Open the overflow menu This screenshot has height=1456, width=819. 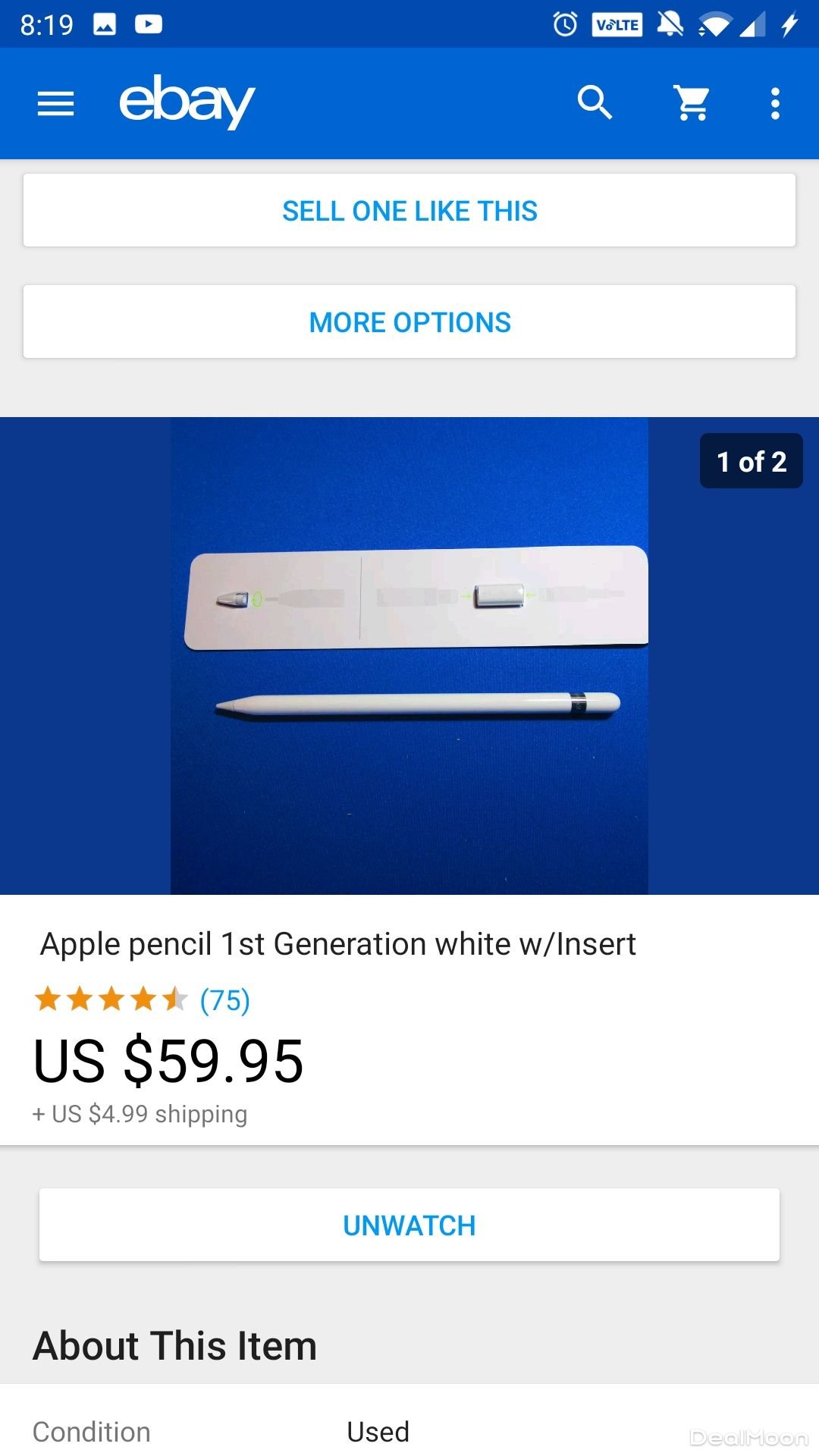click(774, 104)
